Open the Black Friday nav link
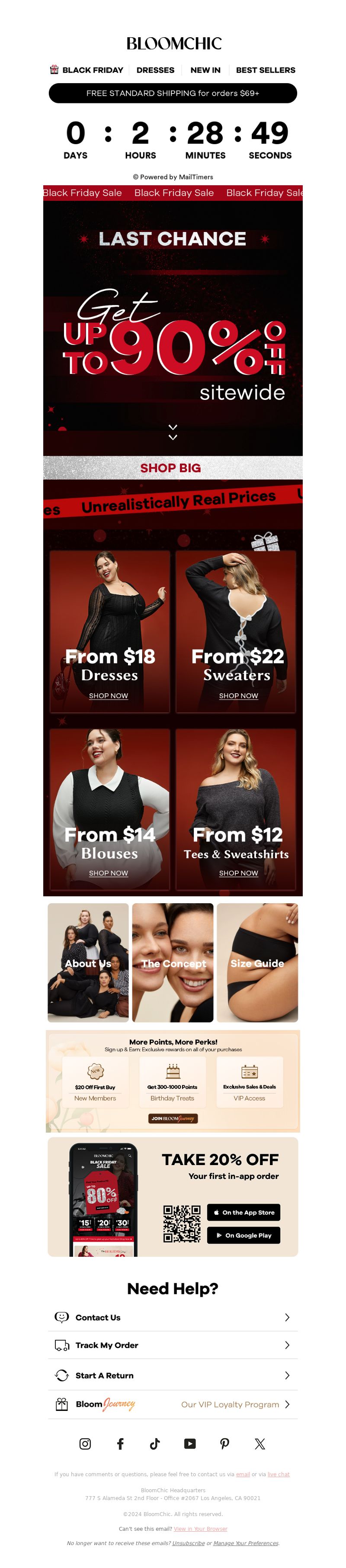The image size is (346, 1568). tap(87, 70)
